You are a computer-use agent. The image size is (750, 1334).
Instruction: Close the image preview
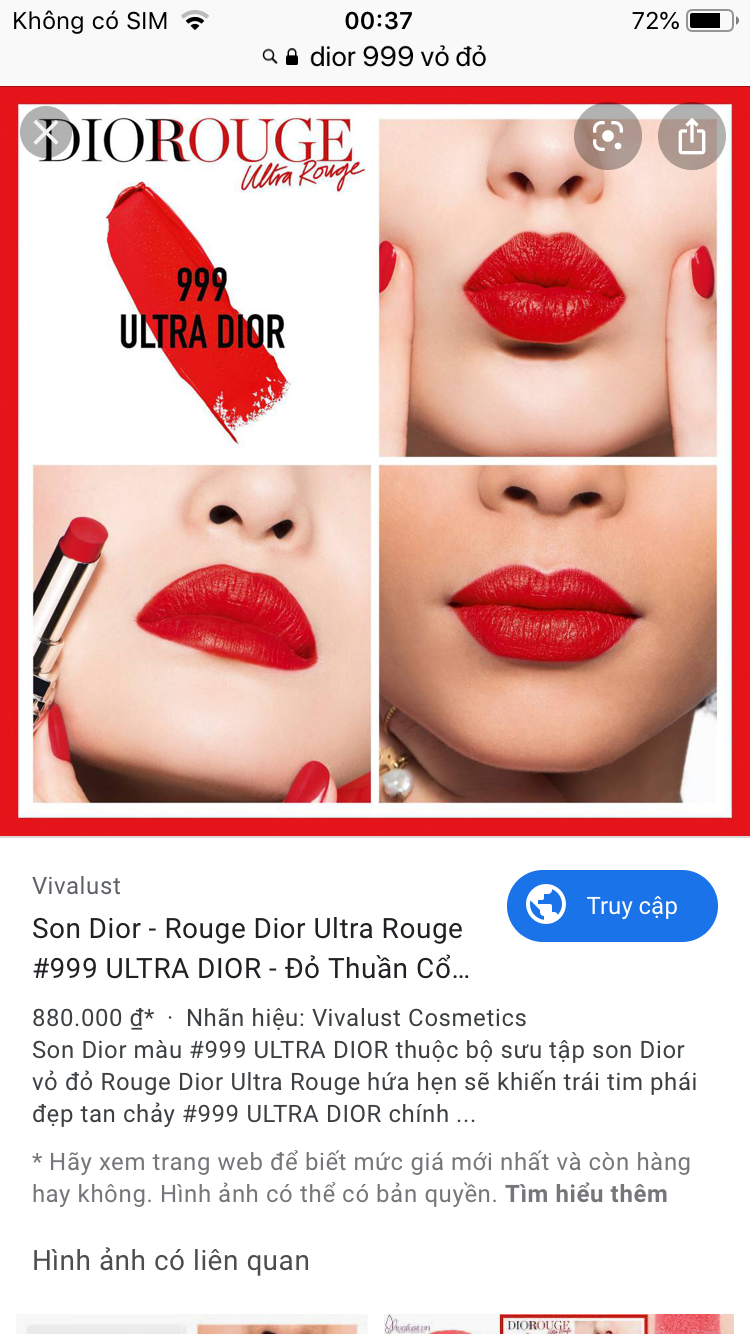tap(45, 132)
